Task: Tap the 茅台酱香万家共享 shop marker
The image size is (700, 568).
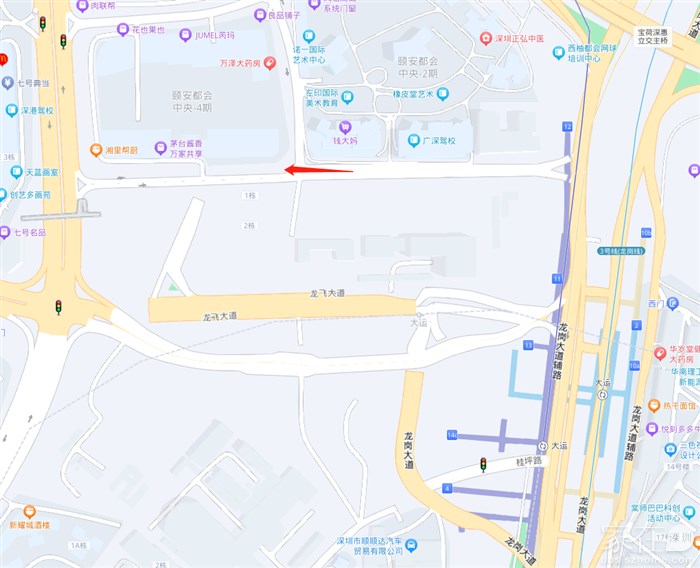Action: pyautogui.click(x=161, y=148)
